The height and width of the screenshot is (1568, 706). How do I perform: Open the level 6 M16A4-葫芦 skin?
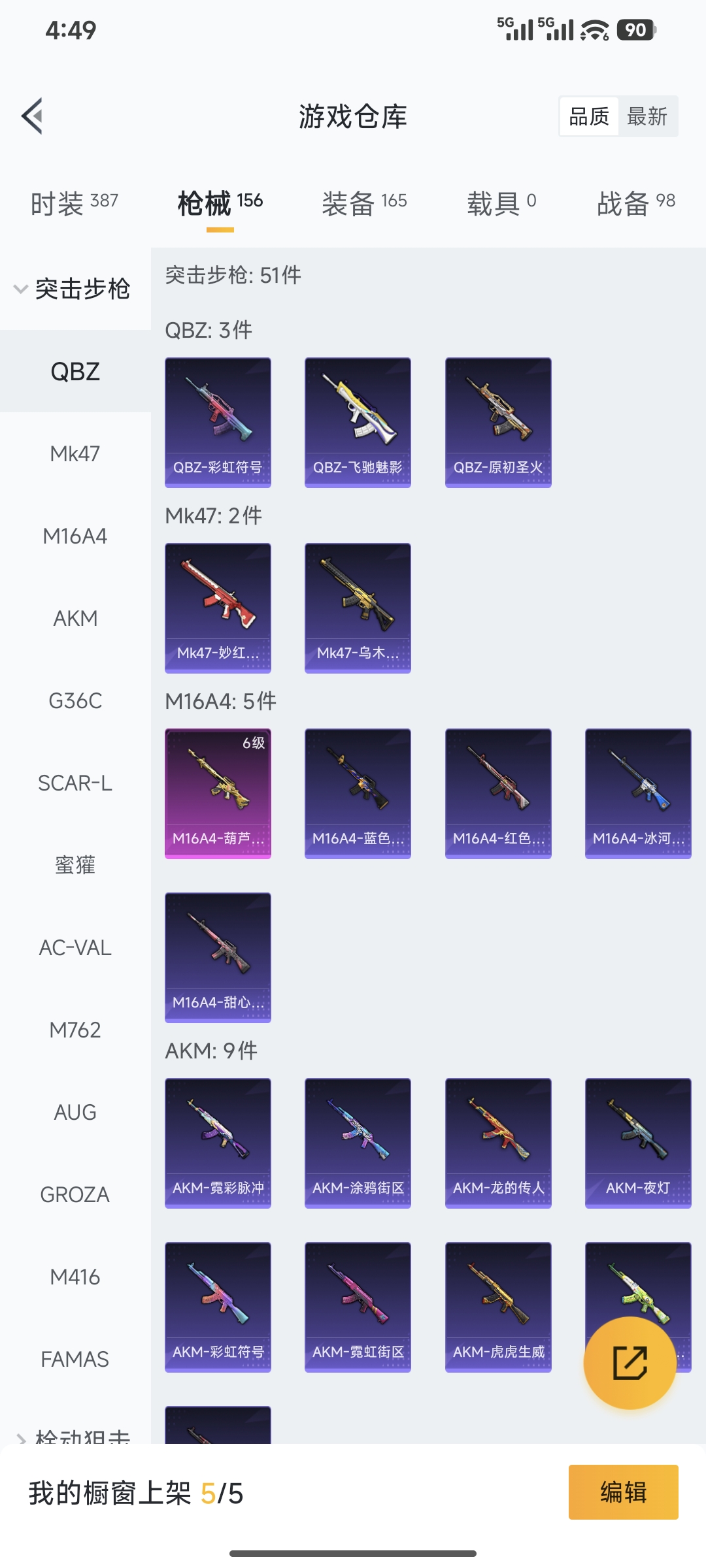218,793
